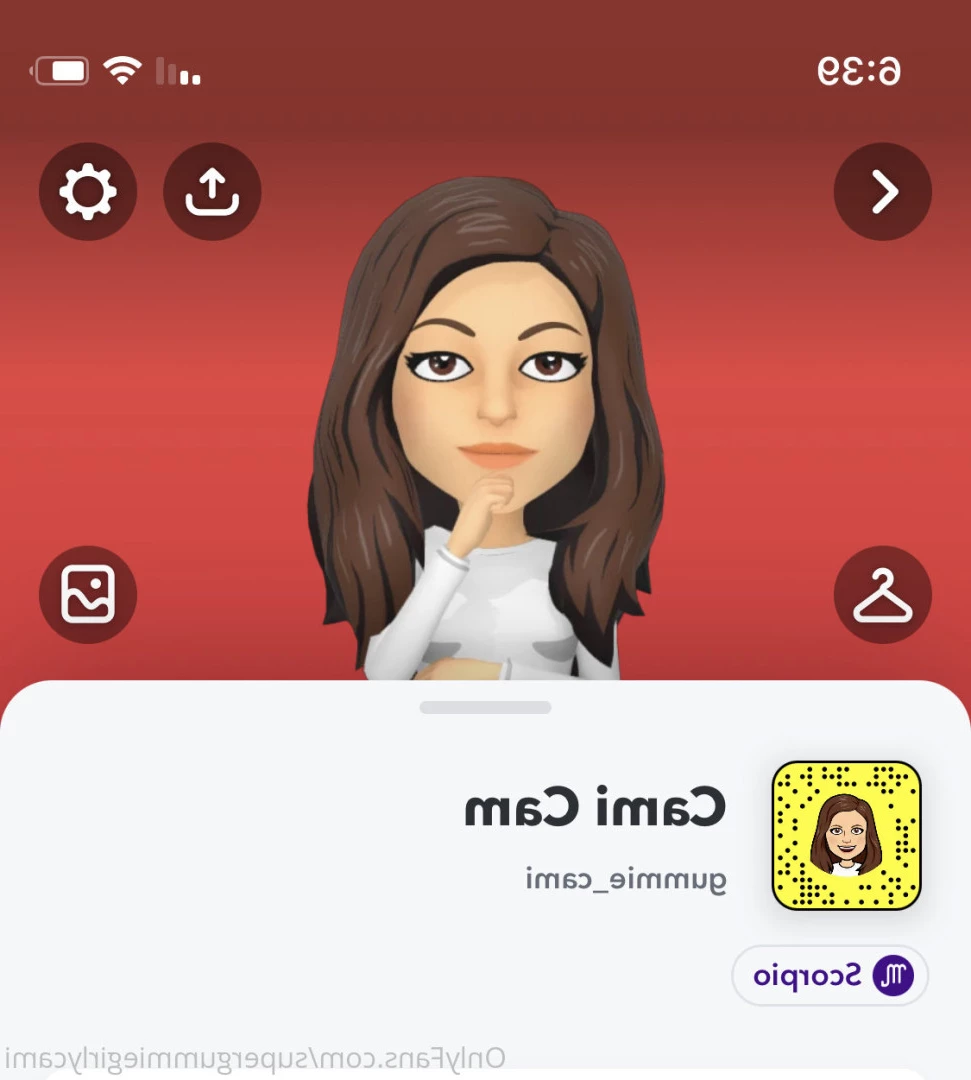Image resolution: width=971 pixels, height=1080 pixels.
Task: Open the outfit hanger icon
Action: [x=882, y=595]
